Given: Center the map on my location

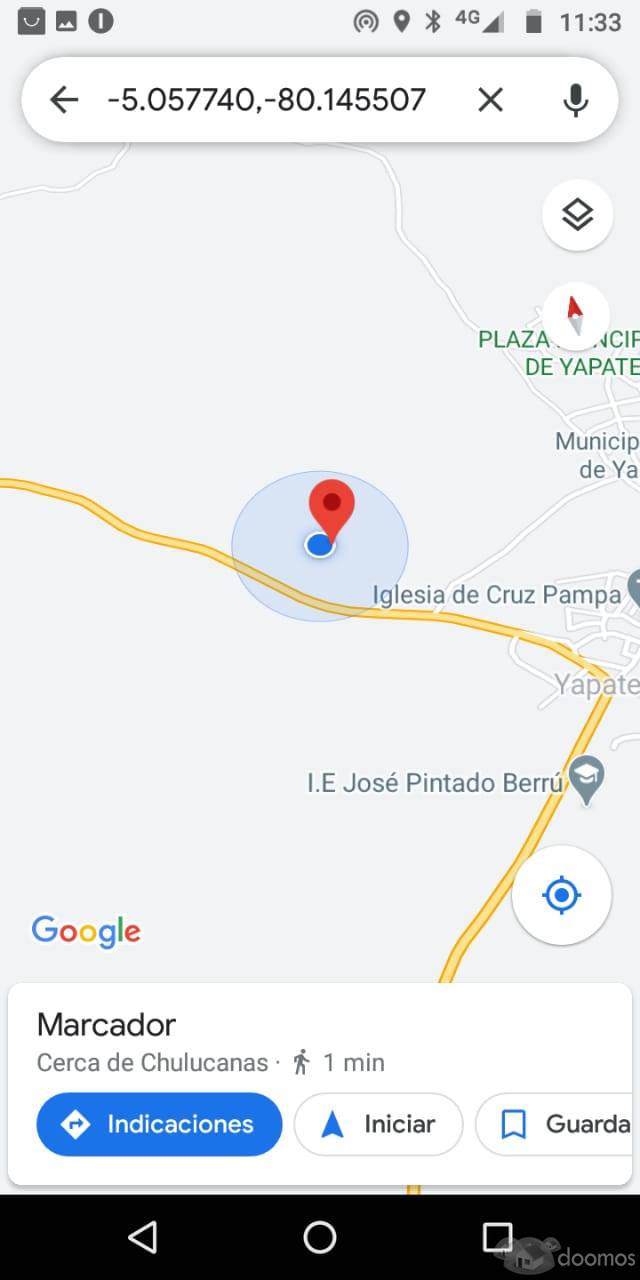Looking at the screenshot, I should [561, 895].
